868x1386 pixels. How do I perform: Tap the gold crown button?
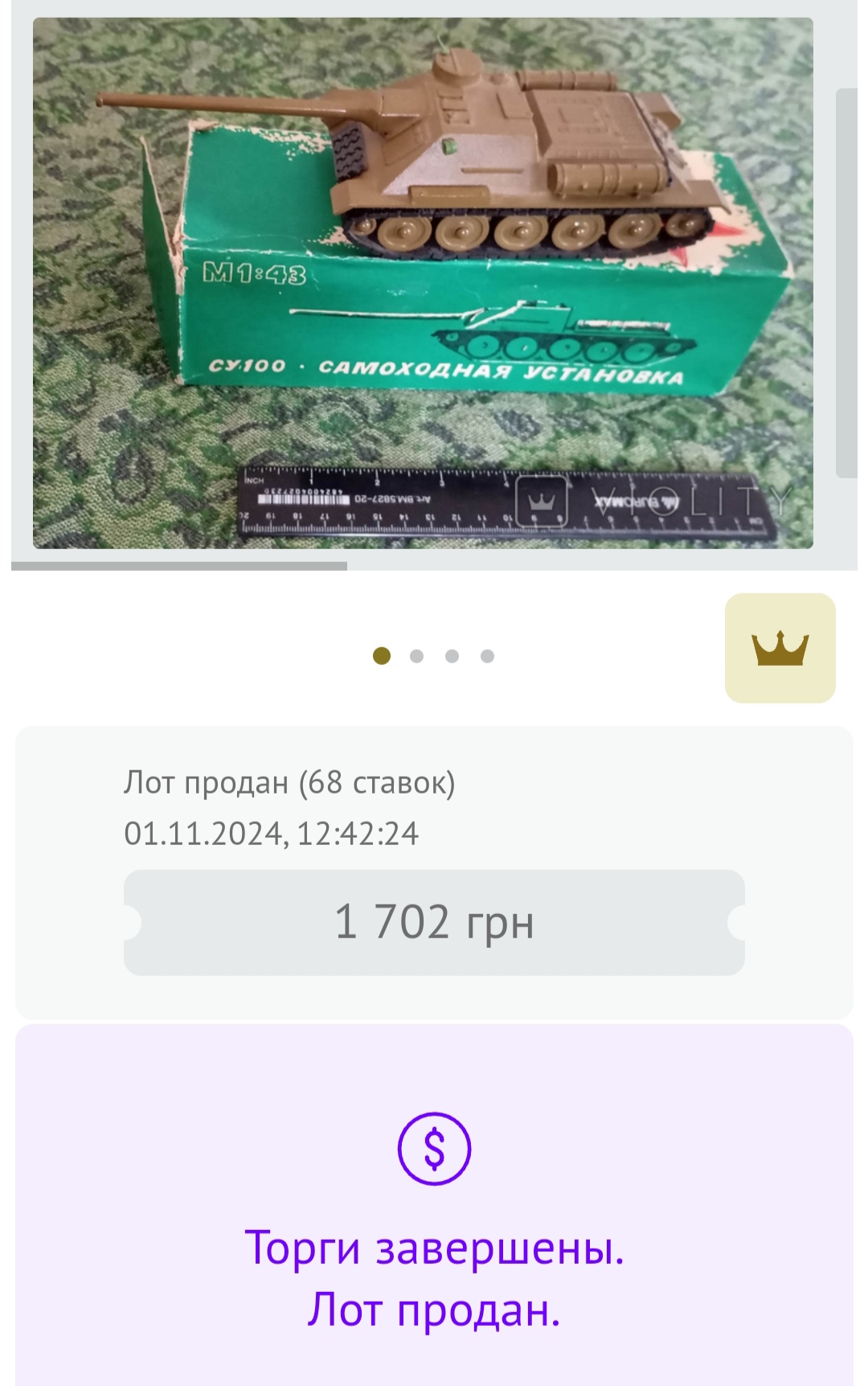pos(780,648)
